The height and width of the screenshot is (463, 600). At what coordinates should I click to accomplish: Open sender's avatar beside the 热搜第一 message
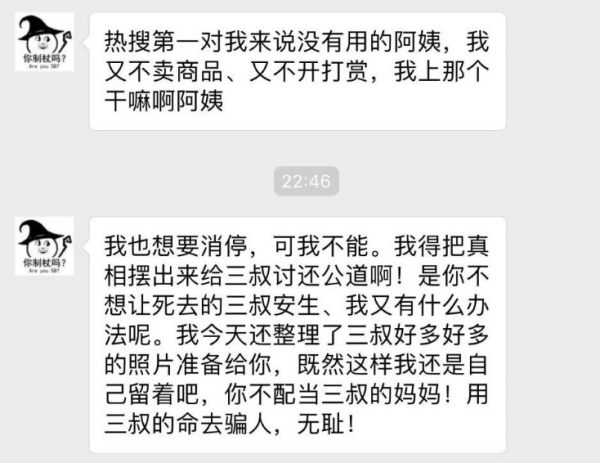(x=44, y=43)
